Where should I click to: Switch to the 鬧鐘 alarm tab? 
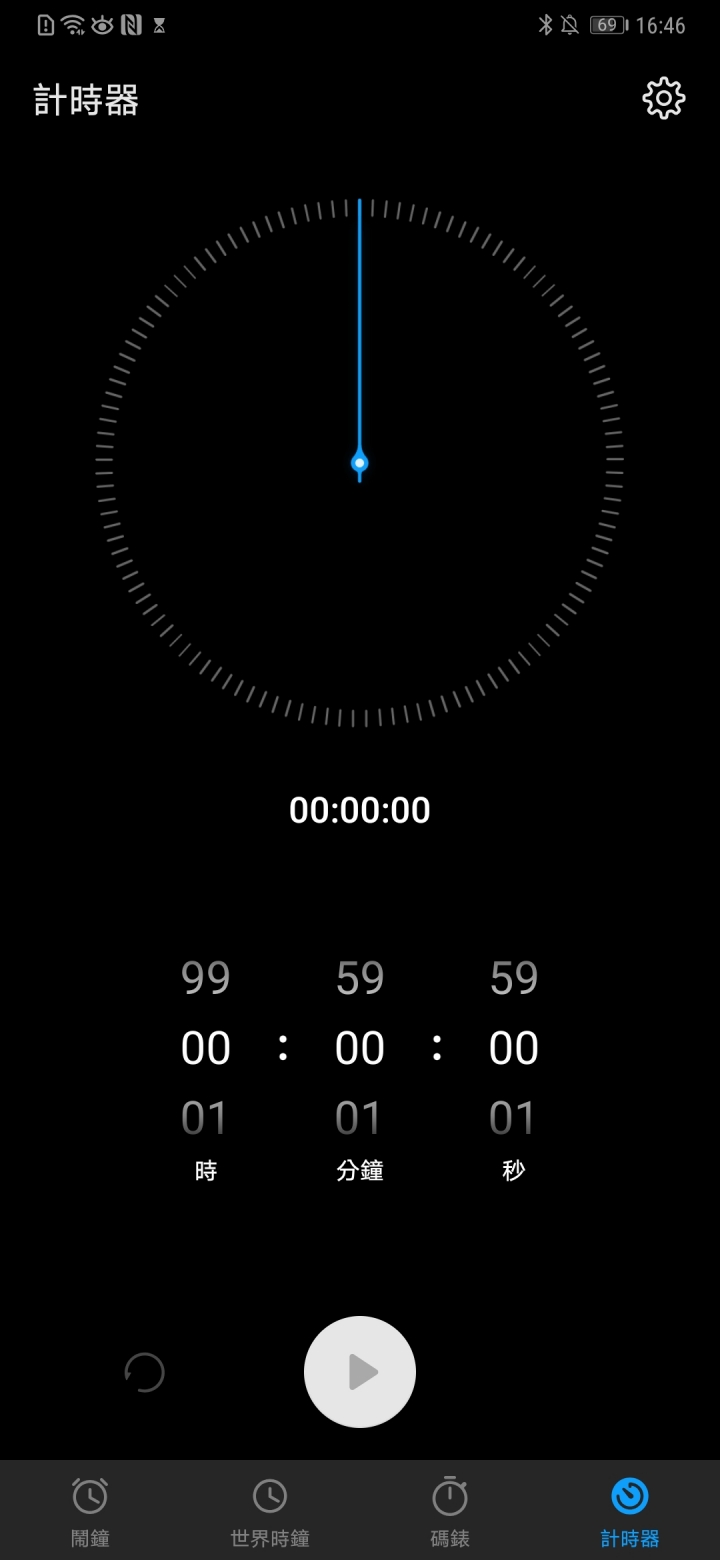click(90, 1511)
